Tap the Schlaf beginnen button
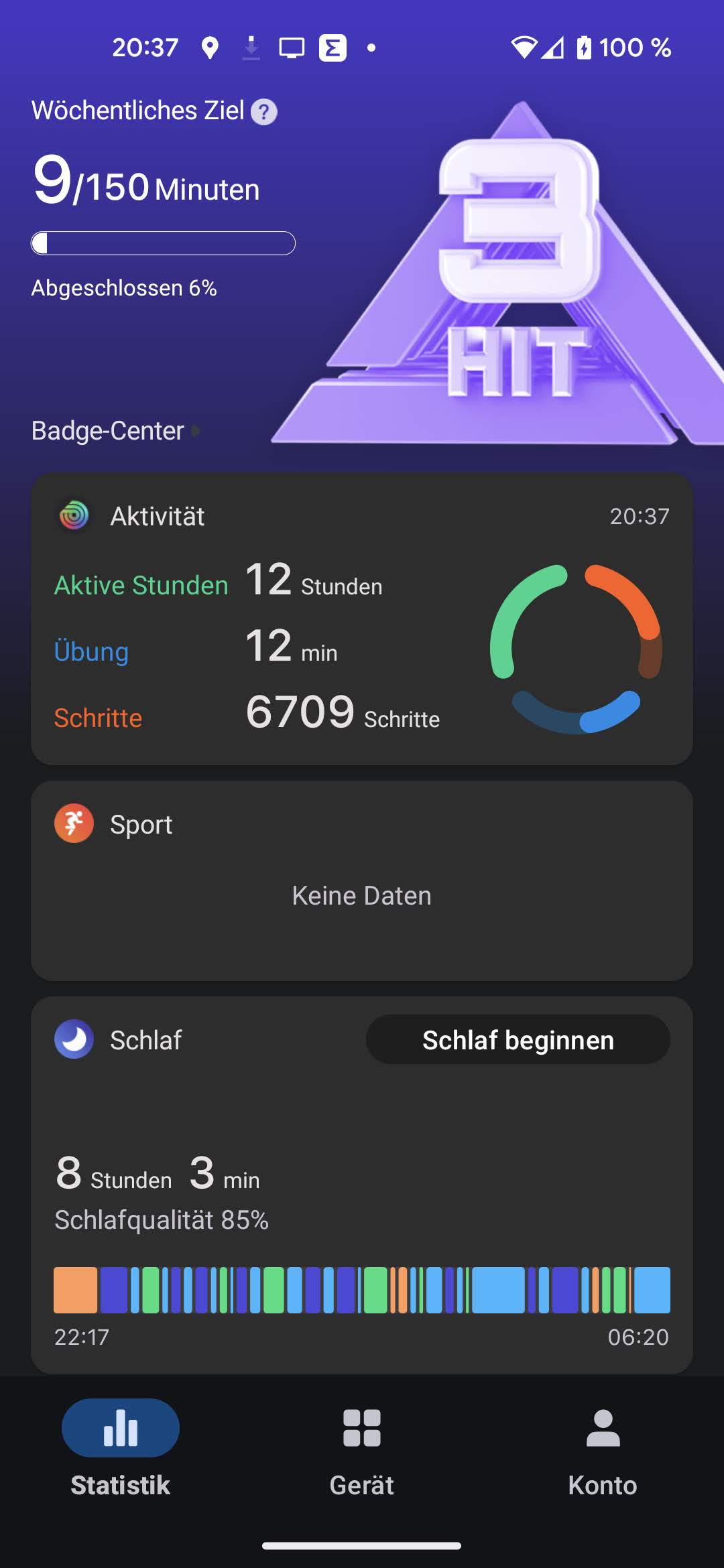The height and width of the screenshot is (1568, 724). [x=518, y=1040]
